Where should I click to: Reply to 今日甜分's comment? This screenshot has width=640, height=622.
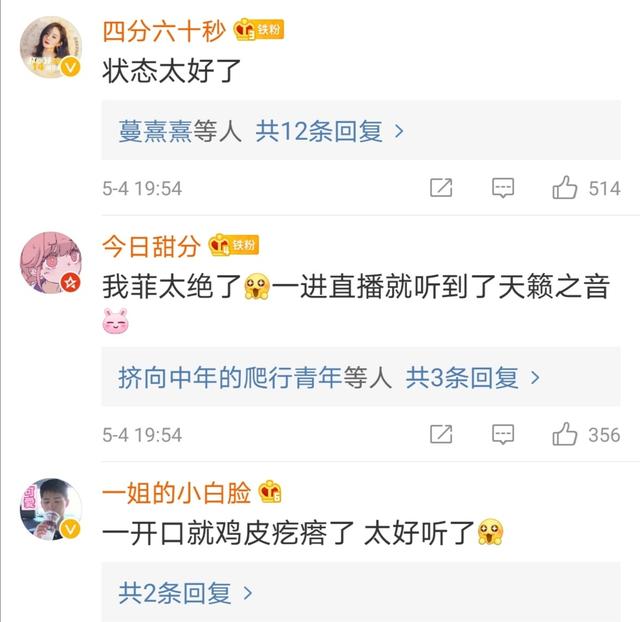pyautogui.click(x=503, y=435)
